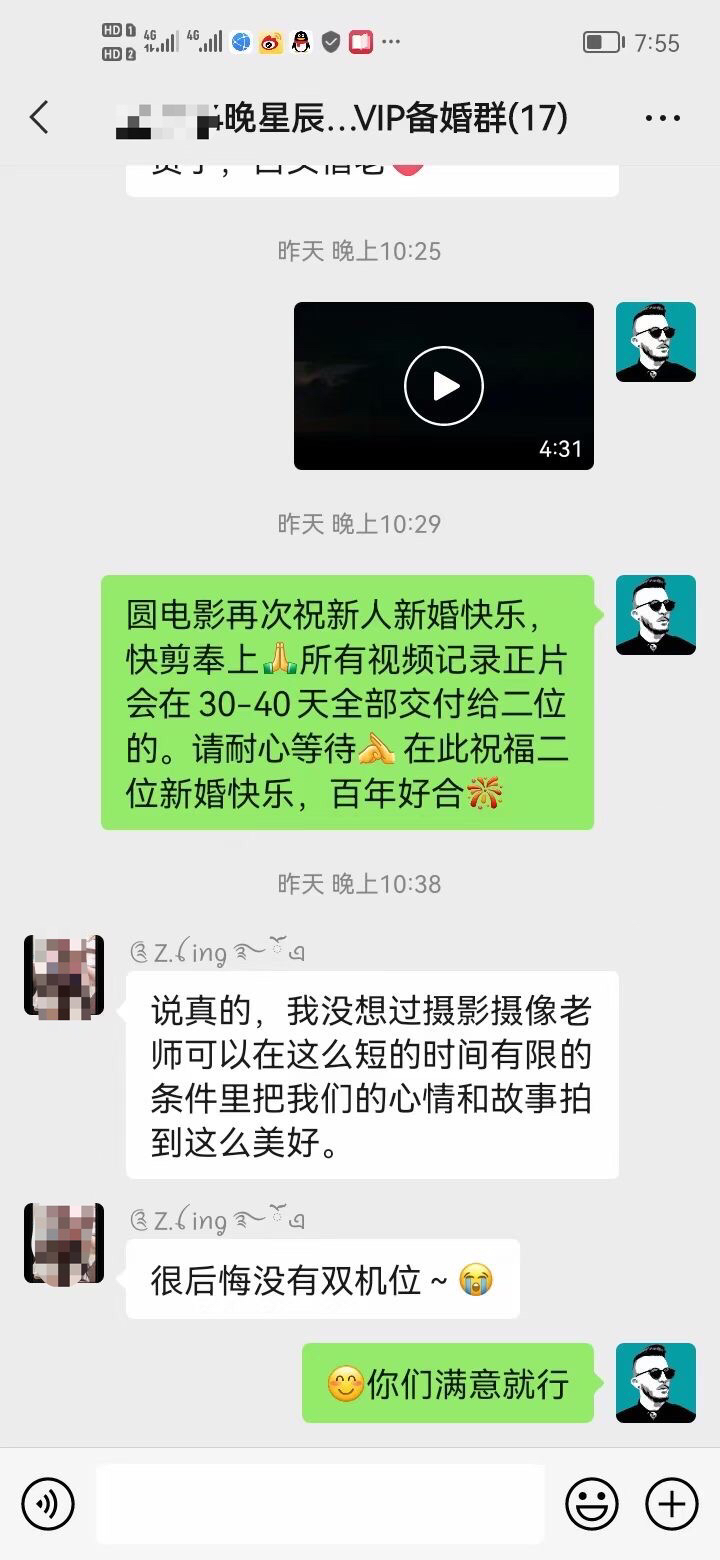Screen dimensions: 720x1560
Task: Go back from the VIP备婚群 chat
Action: (x=38, y=118)
